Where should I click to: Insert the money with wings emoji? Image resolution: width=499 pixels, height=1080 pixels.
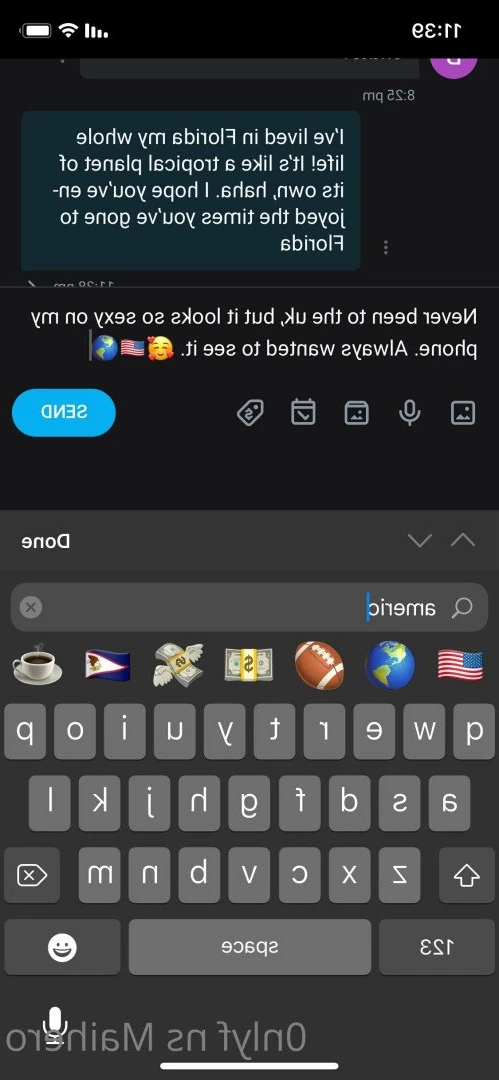pyautogui.click(x=178, y=665)
